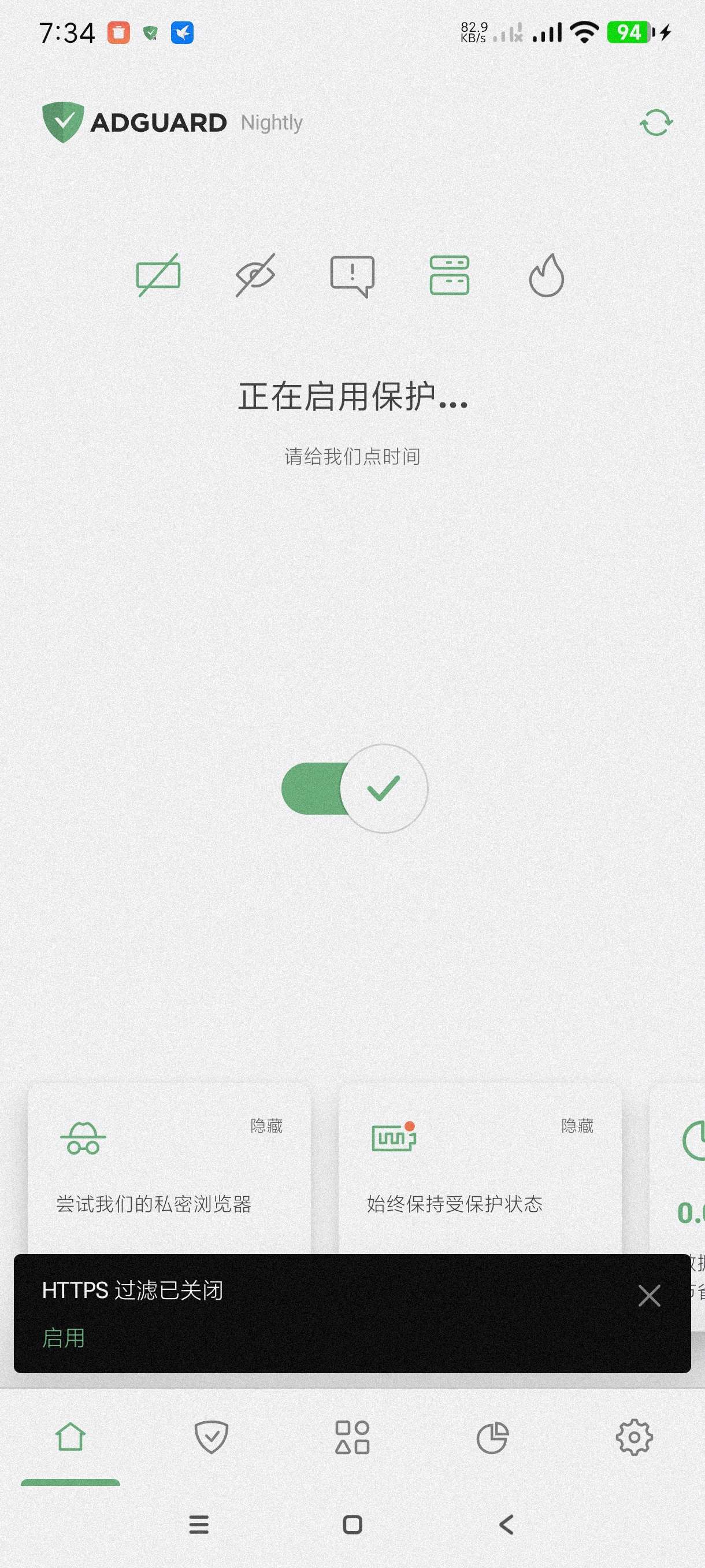The width and height of the screenshot is (705, 1568).
Task: Hide the 尝试我们的私密浏览器 card
Action: 266,1126
